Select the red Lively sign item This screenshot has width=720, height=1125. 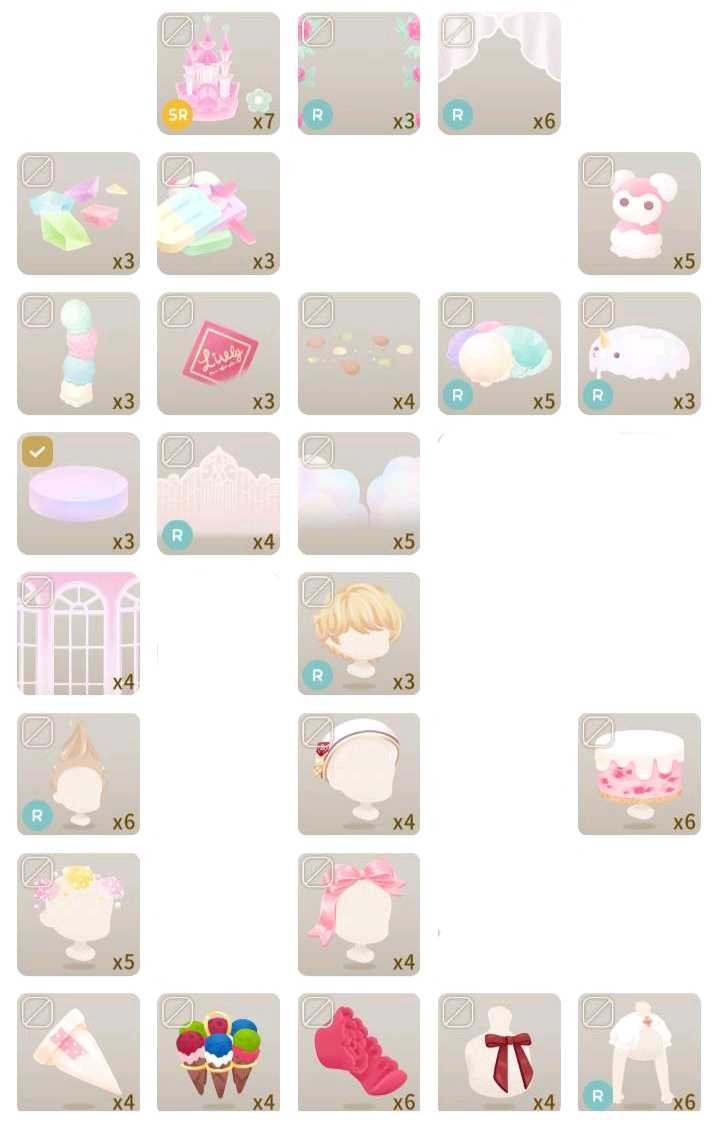[218, 353]
